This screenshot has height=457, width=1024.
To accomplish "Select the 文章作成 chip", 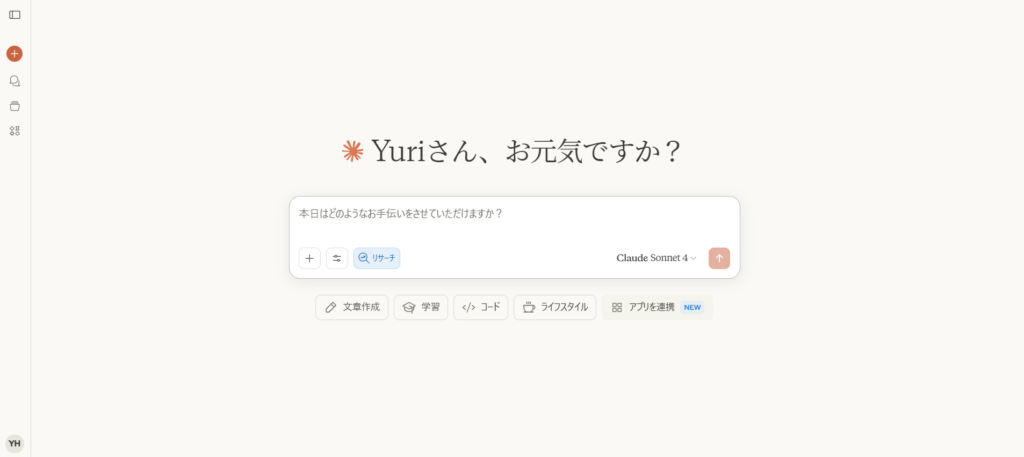I will pyautogui.click(x=352, y=307).
